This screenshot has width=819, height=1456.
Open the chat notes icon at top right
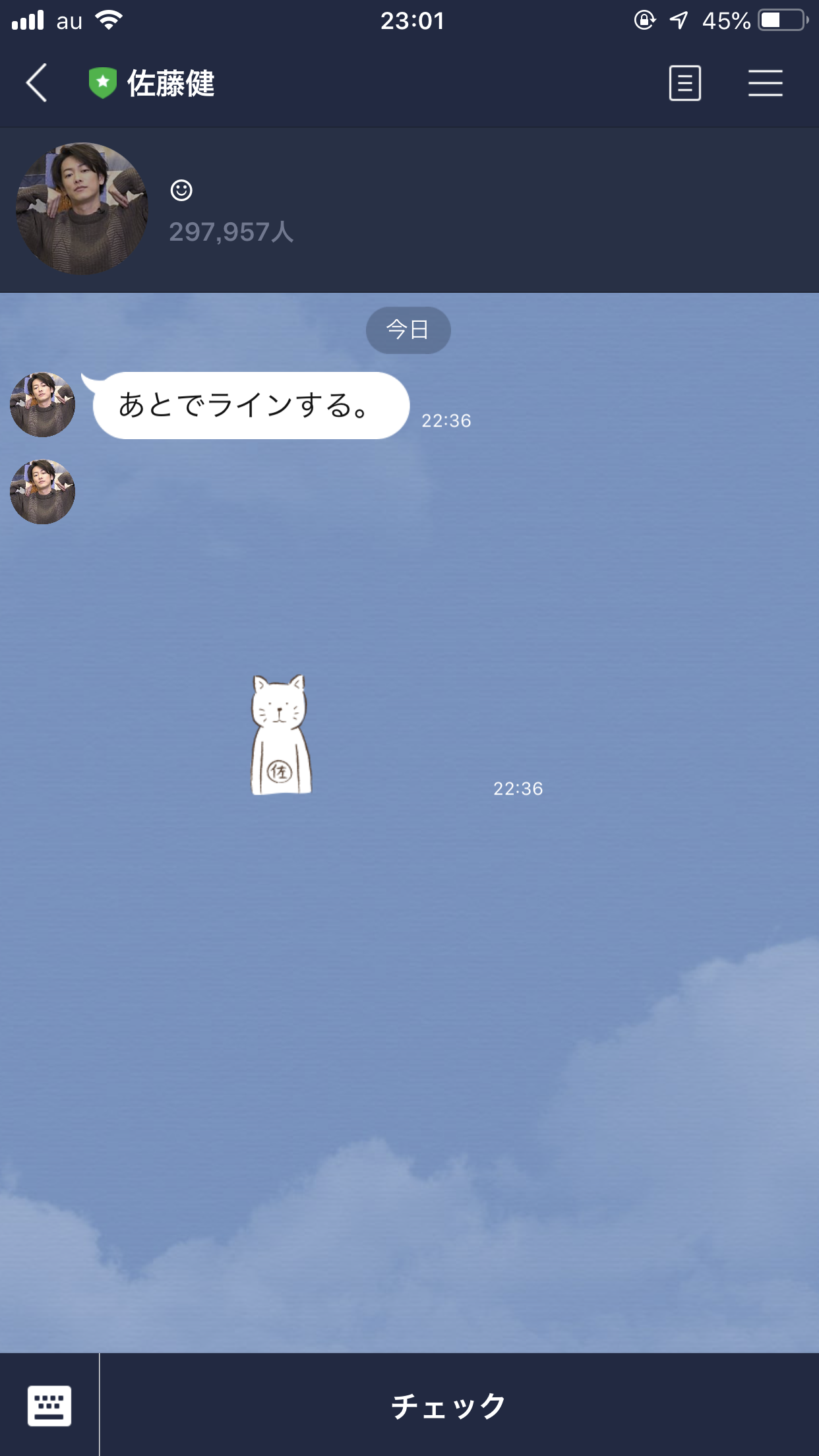(685, 83)
